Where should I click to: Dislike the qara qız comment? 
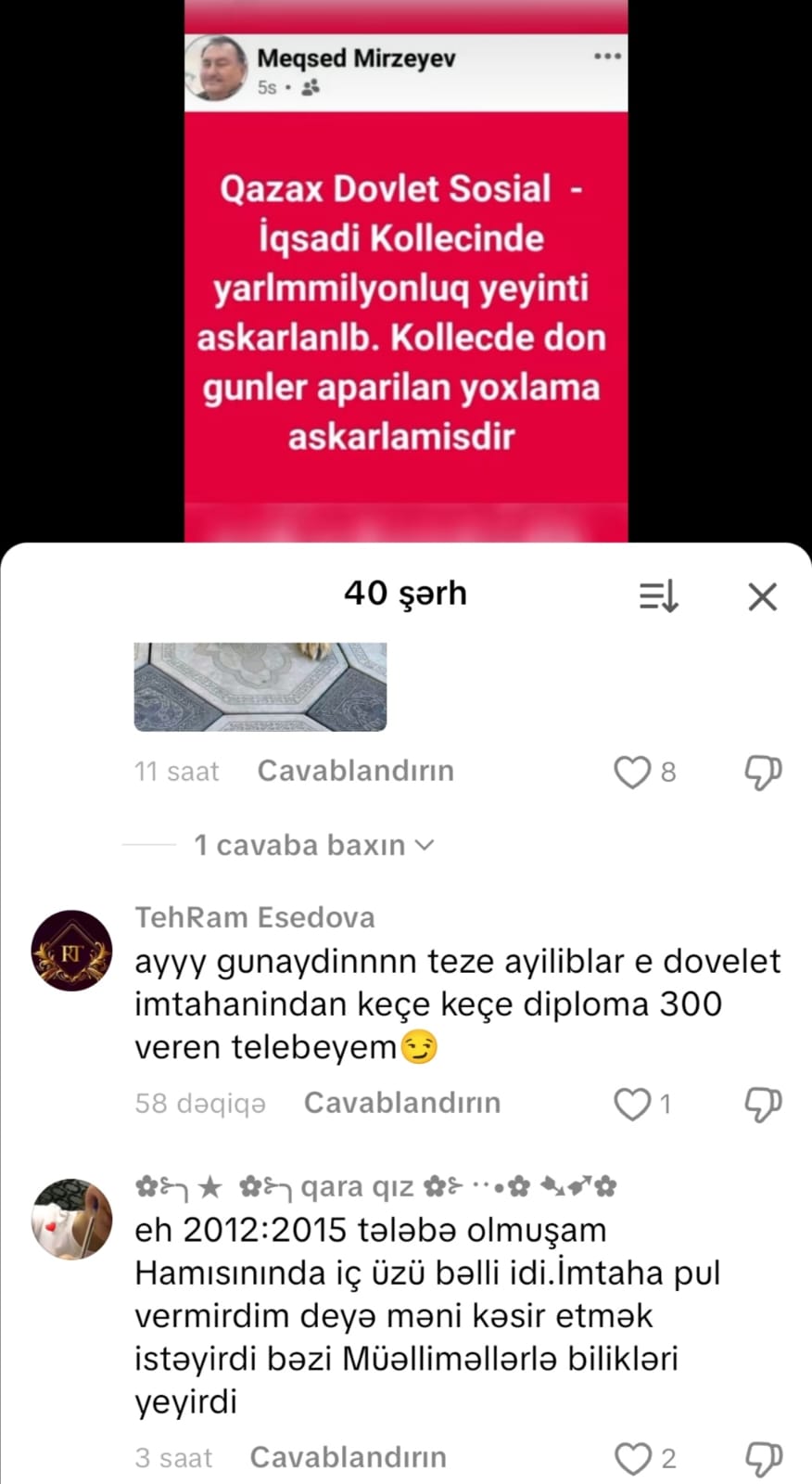[x=763, y=1458]
